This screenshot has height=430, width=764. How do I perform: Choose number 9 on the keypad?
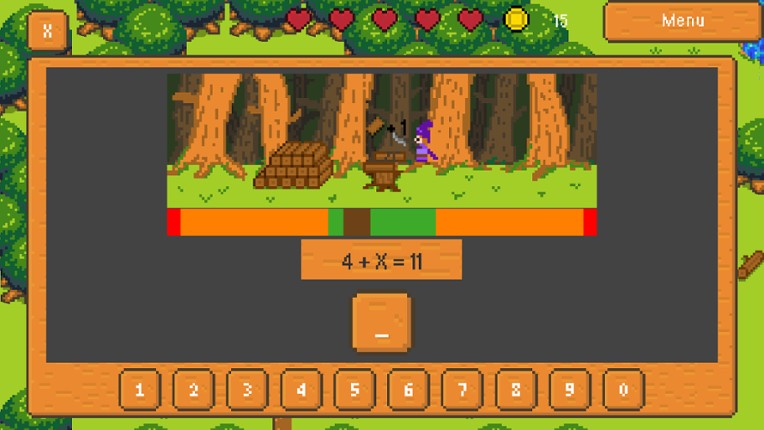[570, 390]
